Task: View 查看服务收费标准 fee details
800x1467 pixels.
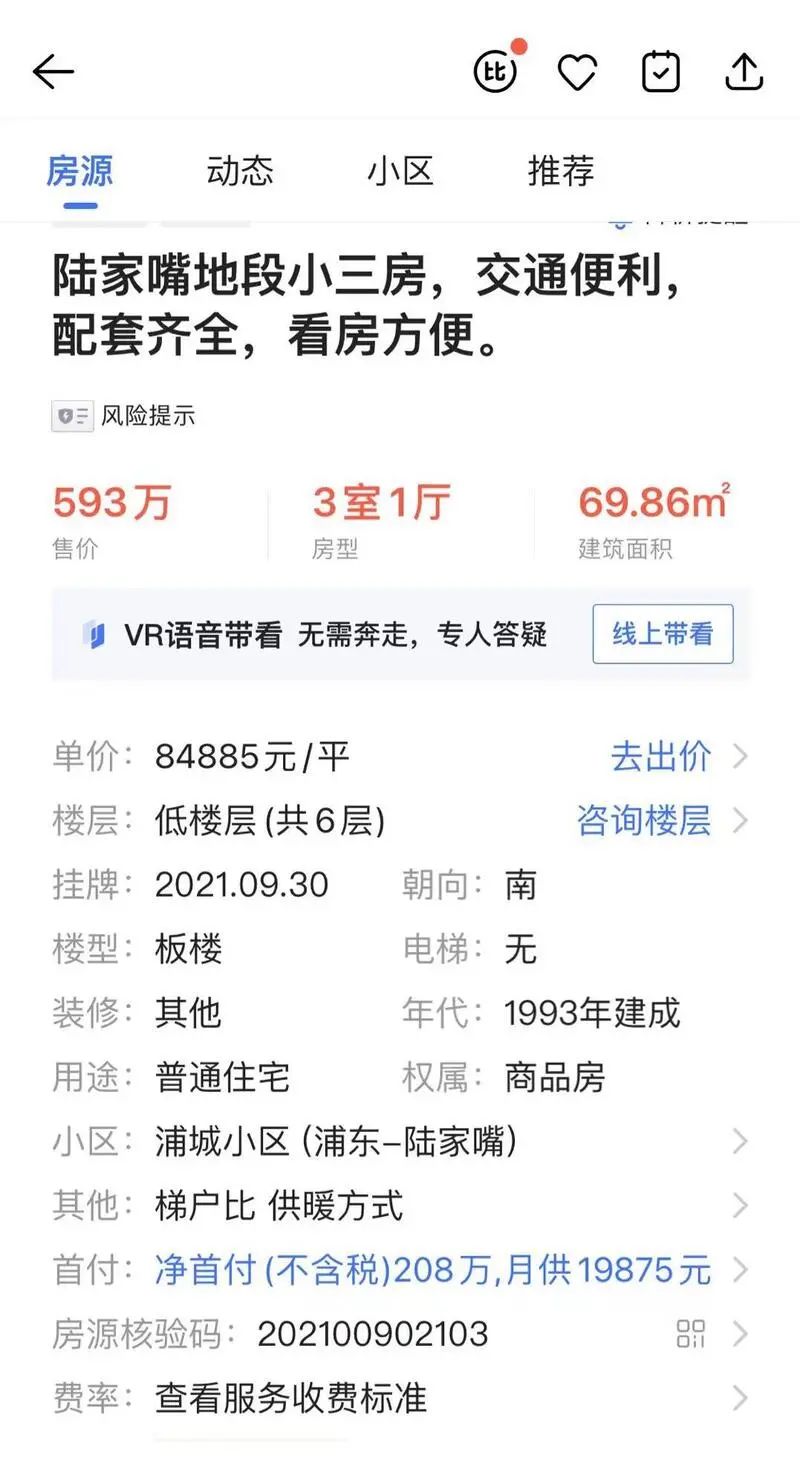Action: 400,1398
